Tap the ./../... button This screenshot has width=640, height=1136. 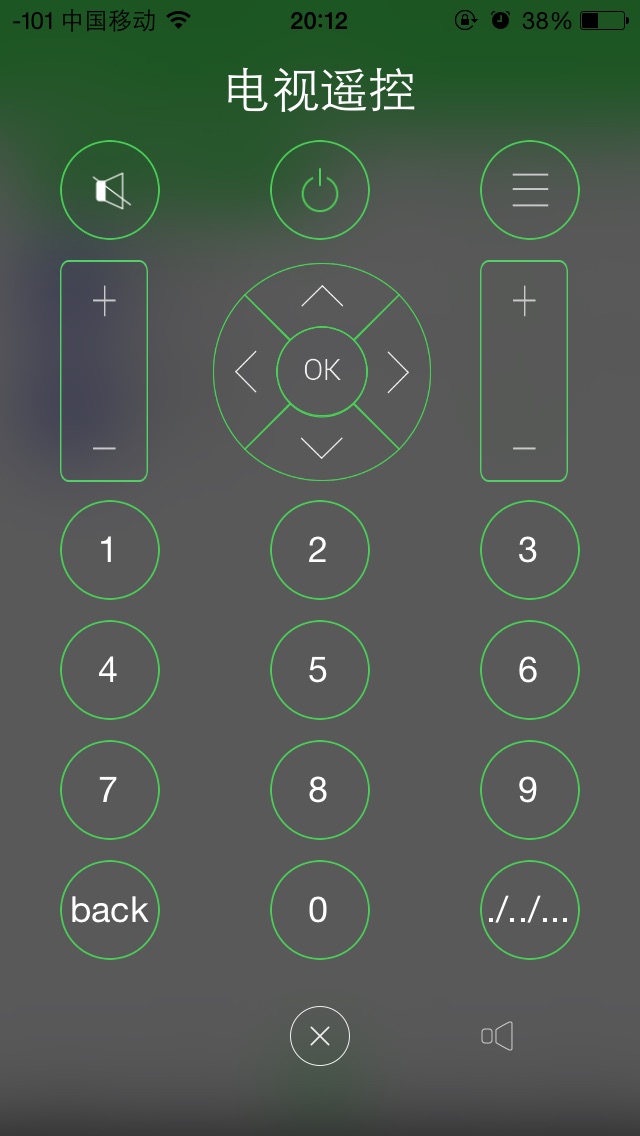coord(530,910)
